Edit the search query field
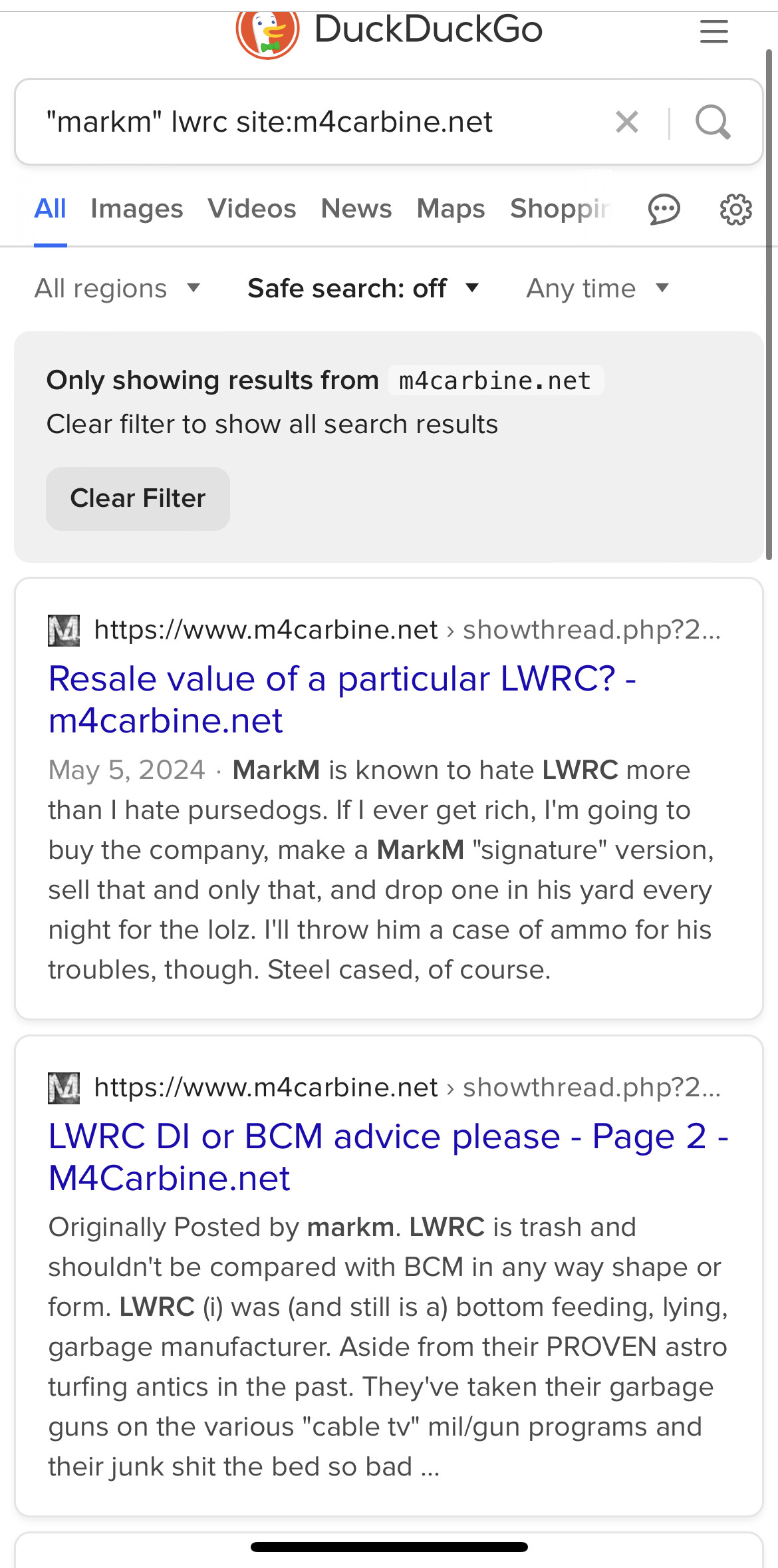Screen dimensions: 778x1568 click(x=319, y=122)
